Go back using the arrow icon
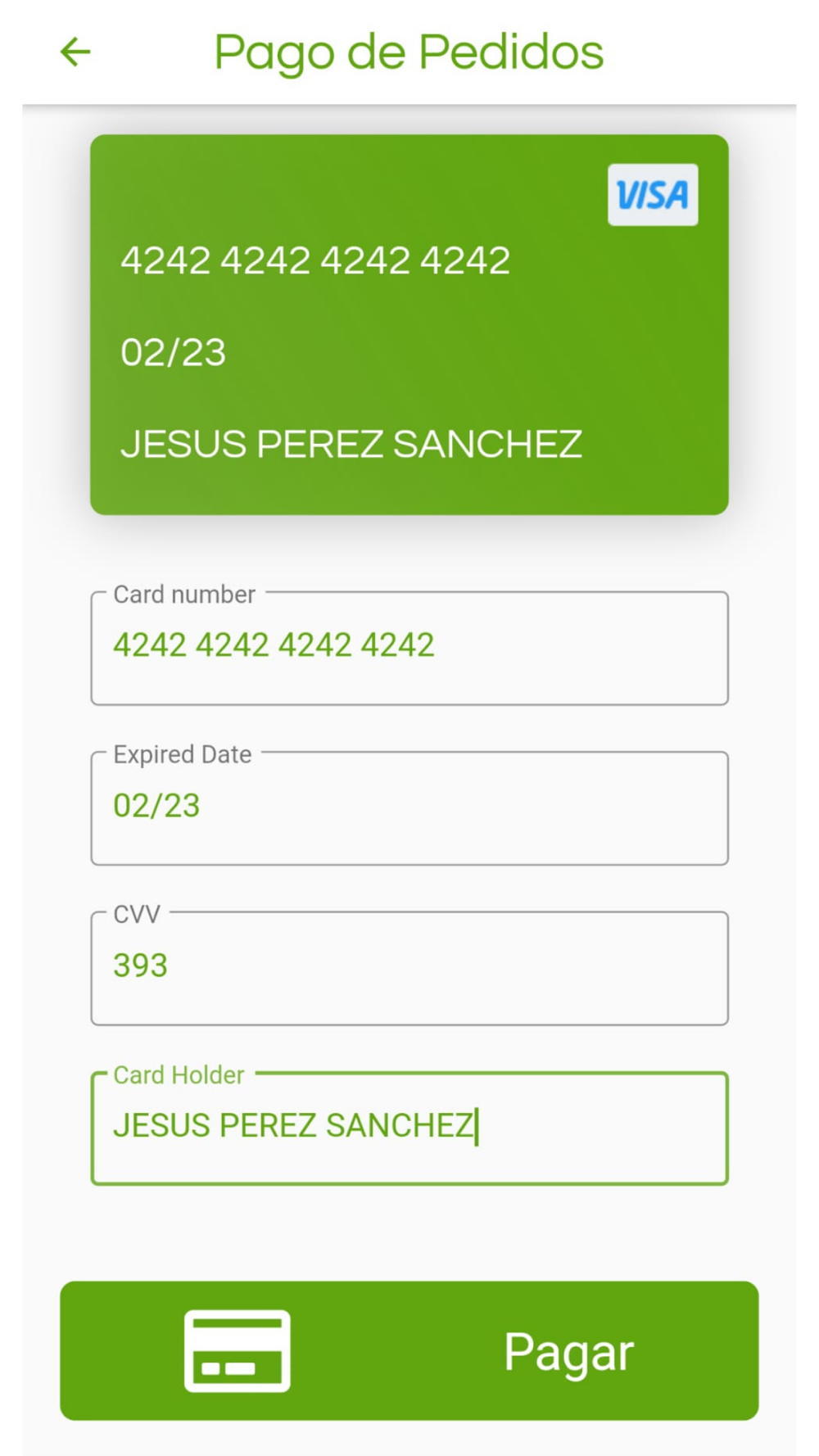The image size is (819, 1456). 75,52
